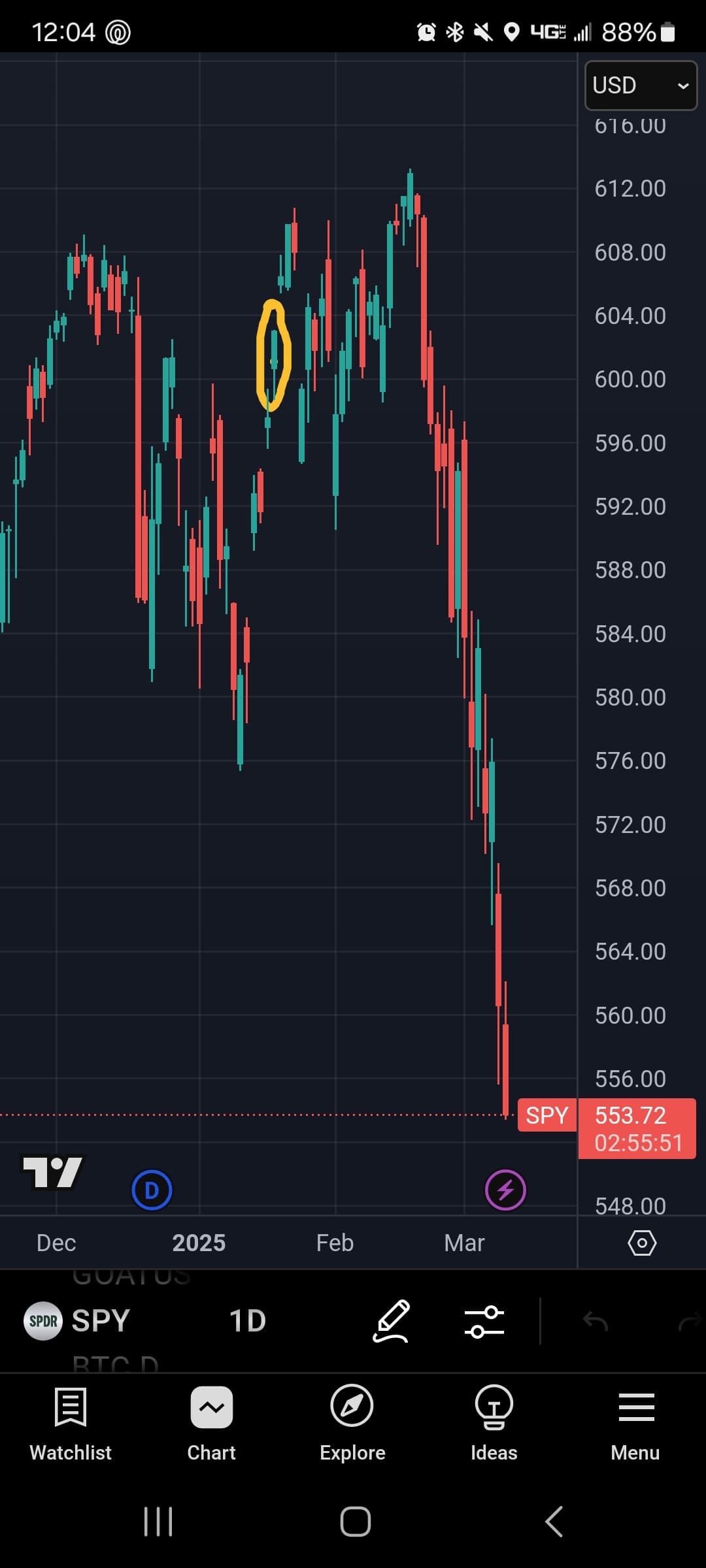Undo the last drawing
This screenshot has width=706, height=1568.
click(x=595, y=1322)
